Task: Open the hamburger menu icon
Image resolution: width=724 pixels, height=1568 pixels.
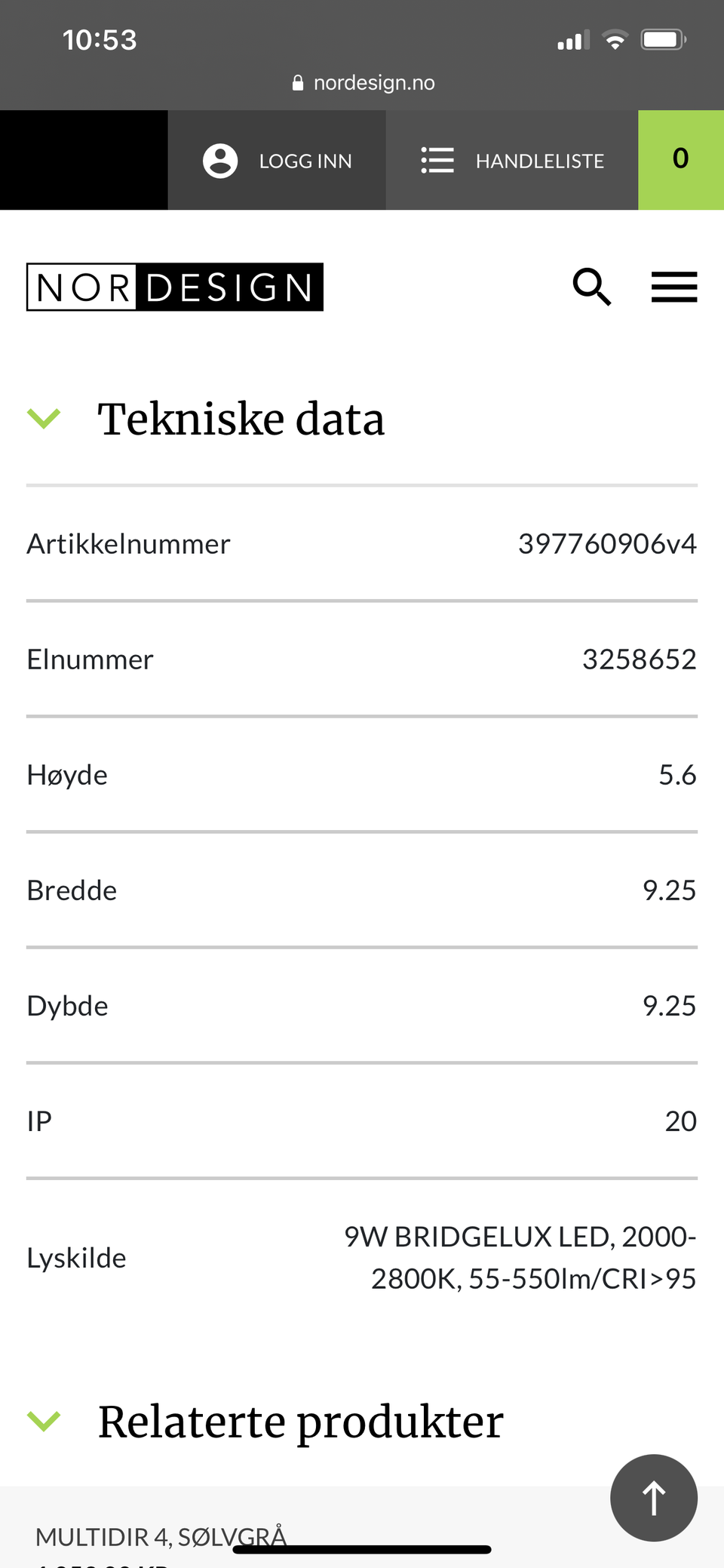Action: 673,287
